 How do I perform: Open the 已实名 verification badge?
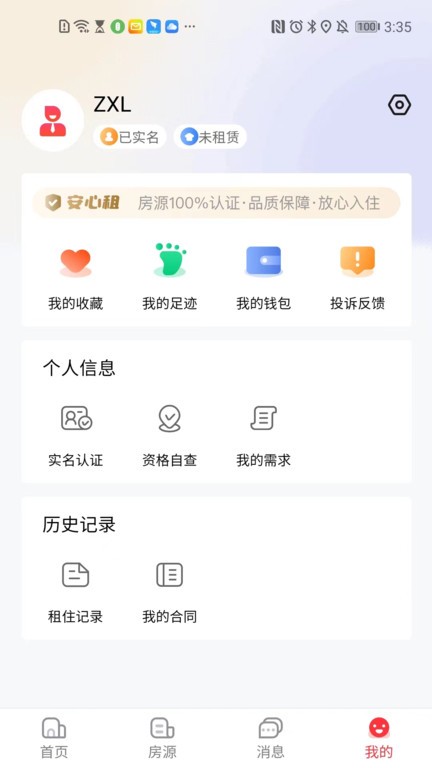(130, 137)
